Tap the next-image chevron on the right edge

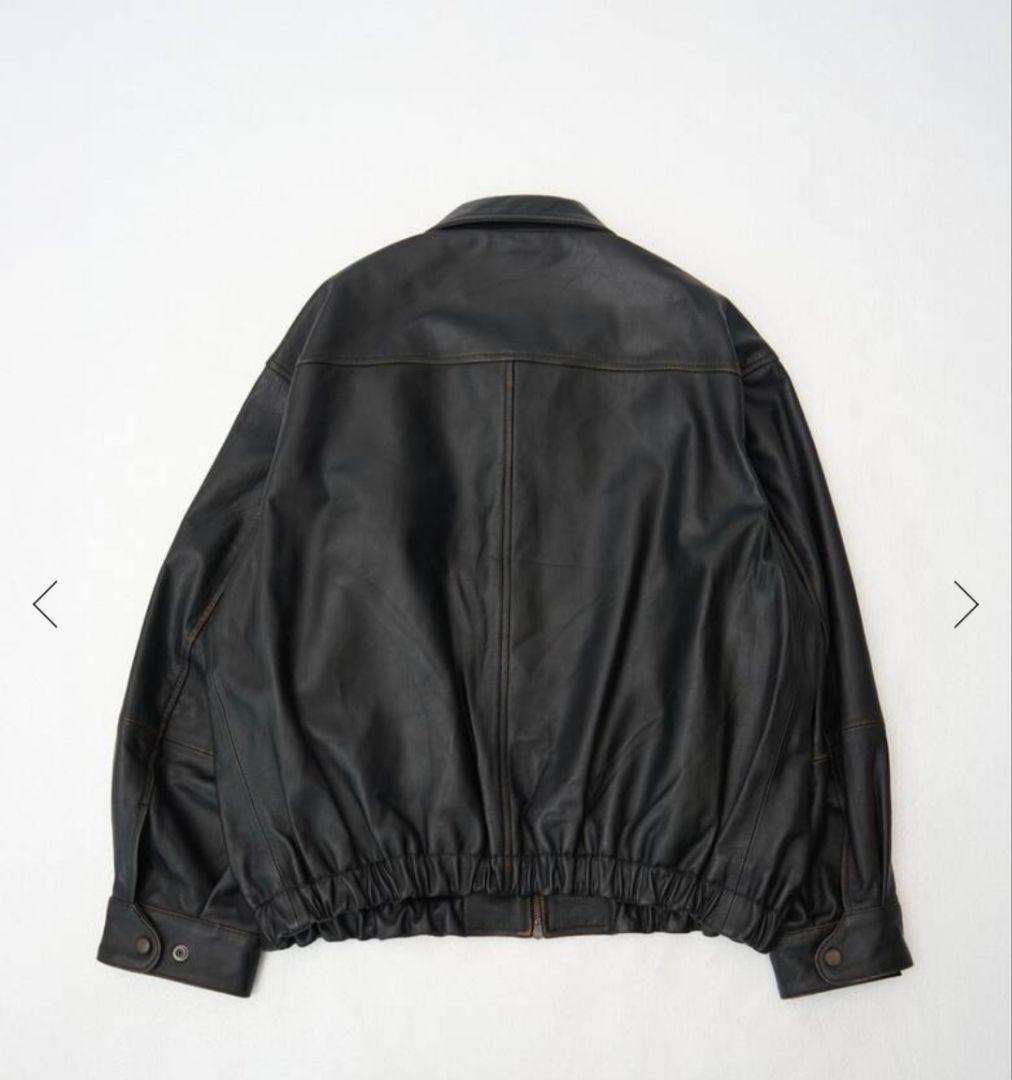tap(966, 603)
